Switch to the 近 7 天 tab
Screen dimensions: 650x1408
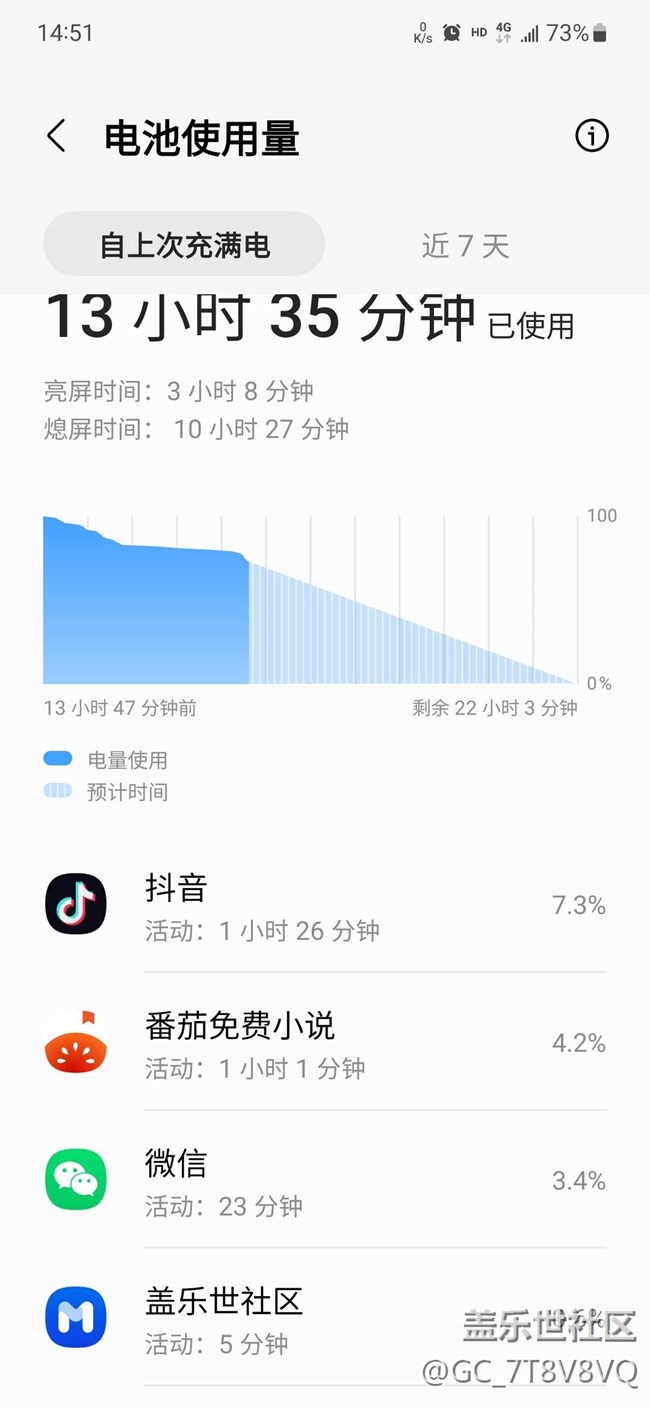466,244
